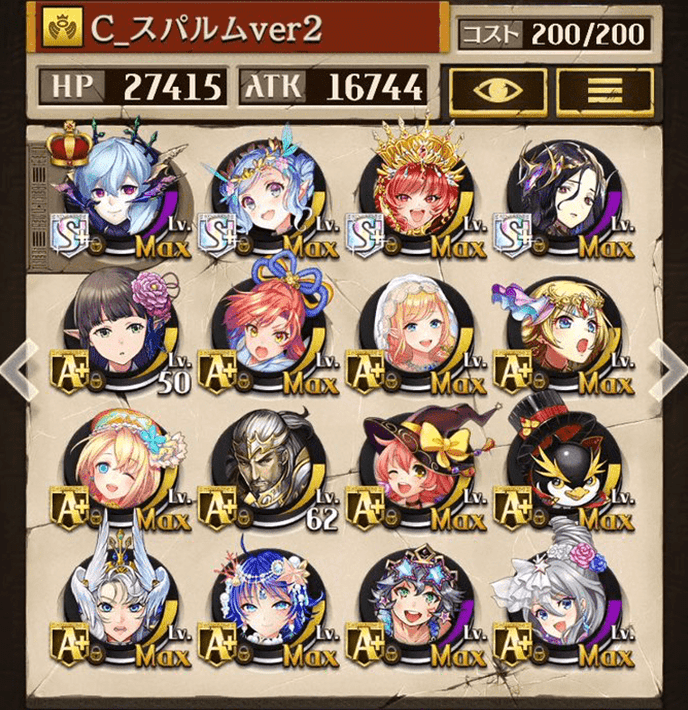The height and width of the screenshot is (710, 688).
Task: Open the three-line list menu button
Action: point(603,91)
